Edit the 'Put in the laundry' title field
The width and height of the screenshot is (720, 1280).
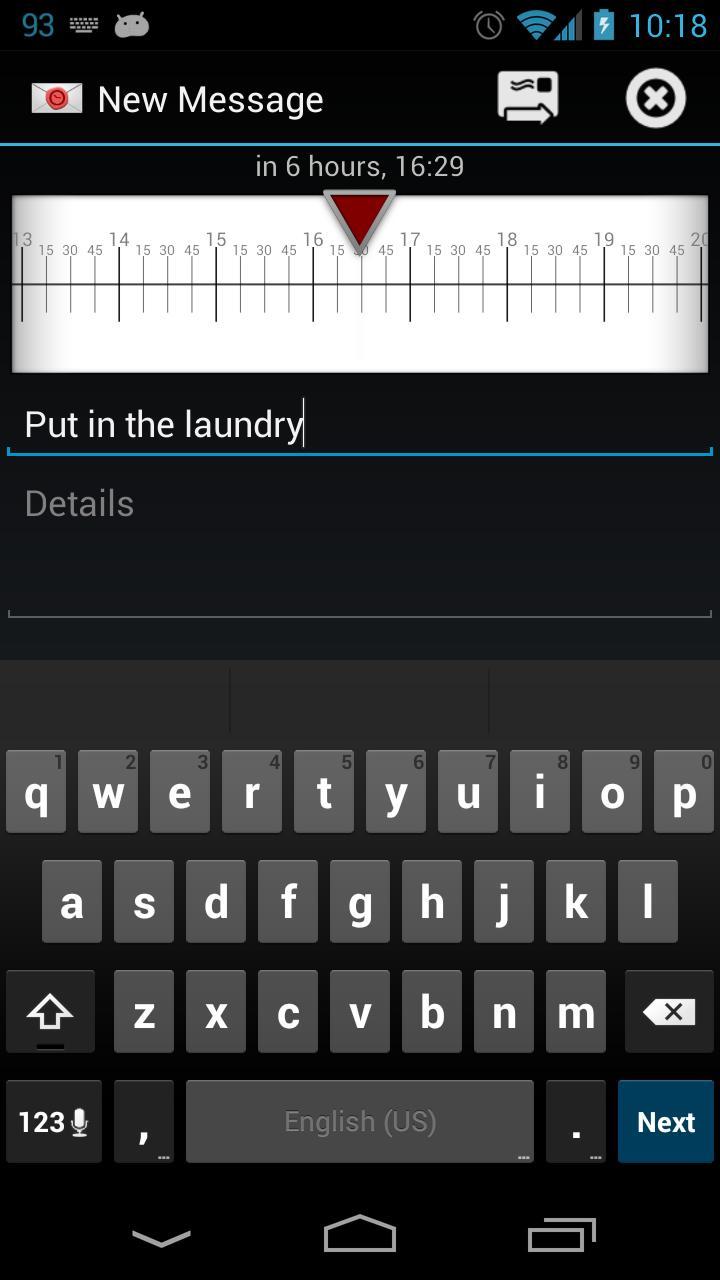pos(360,425)
